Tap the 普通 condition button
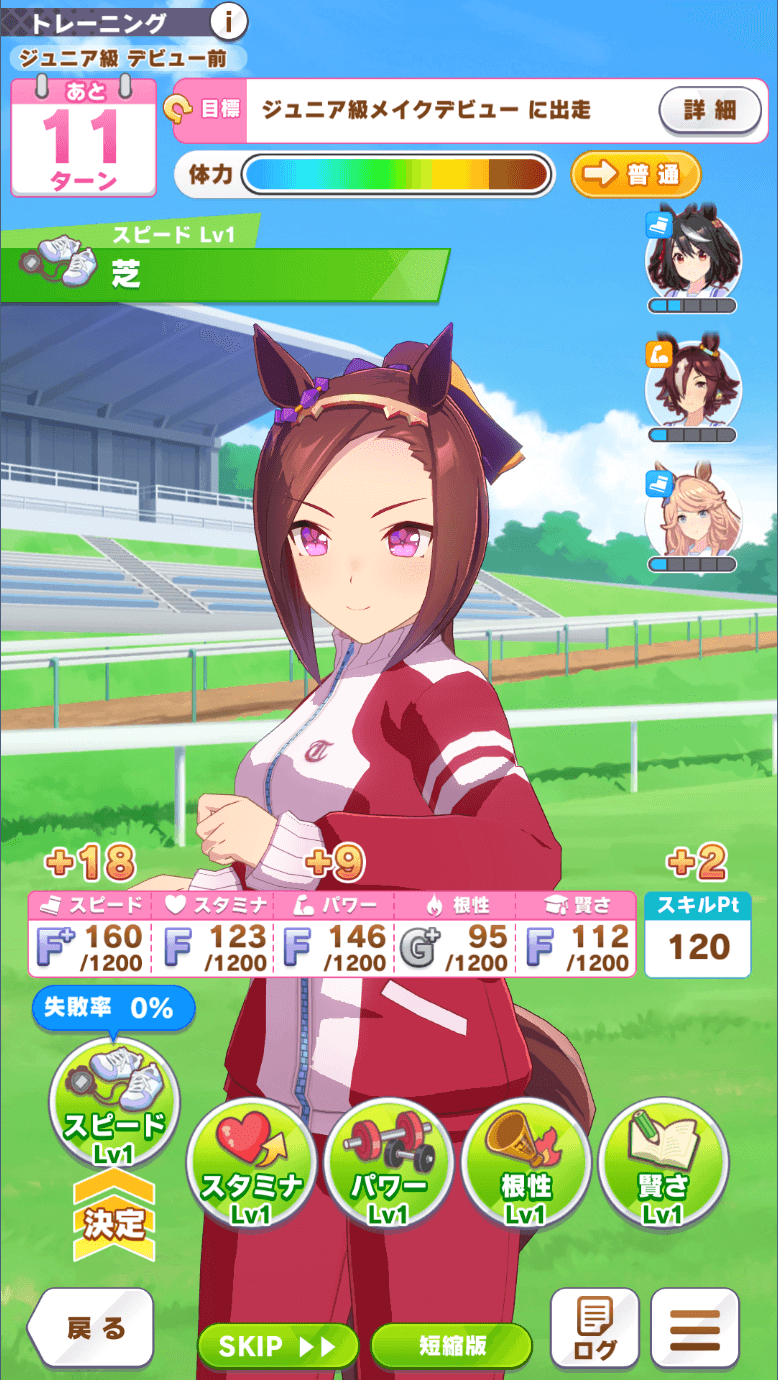The width and height of the screenshot is (778, 1380). [635, 174]
